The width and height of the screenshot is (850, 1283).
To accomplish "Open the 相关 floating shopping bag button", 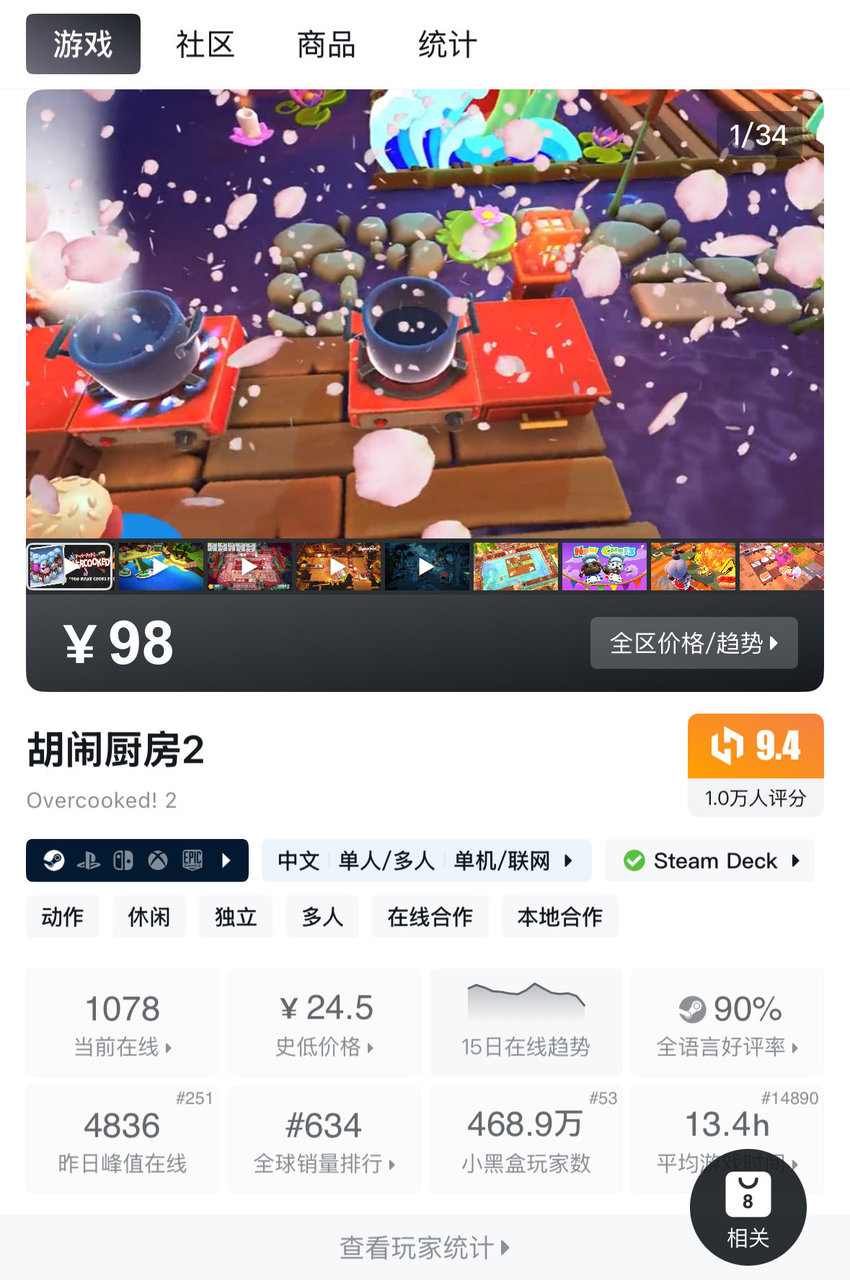I will [x=747, y=1209].
